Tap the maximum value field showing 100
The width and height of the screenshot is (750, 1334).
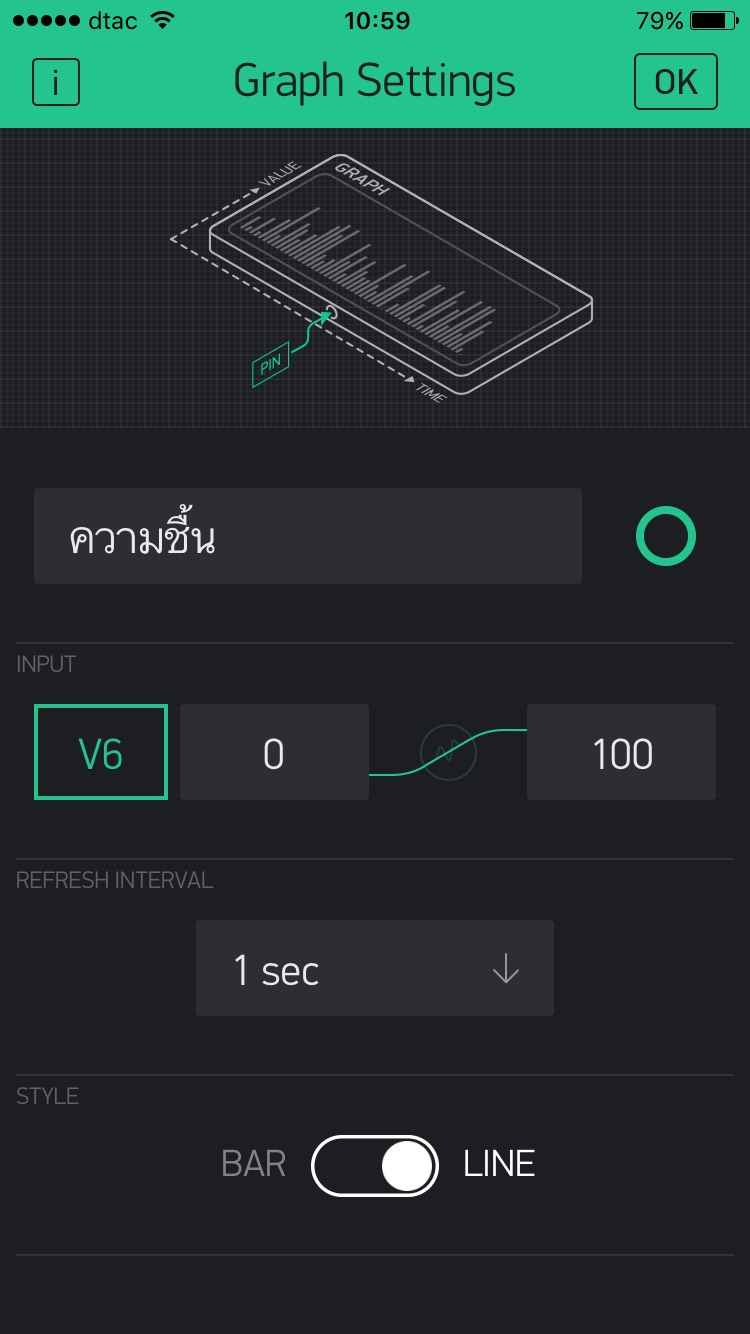coord(620,752)
